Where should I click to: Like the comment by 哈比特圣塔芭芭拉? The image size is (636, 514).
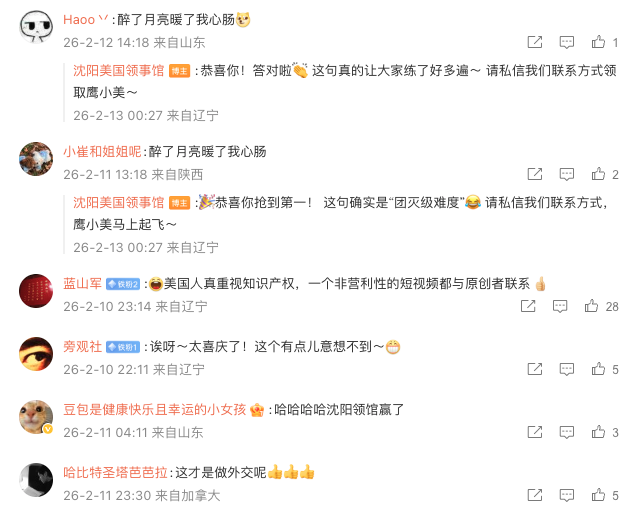(598, 495)
